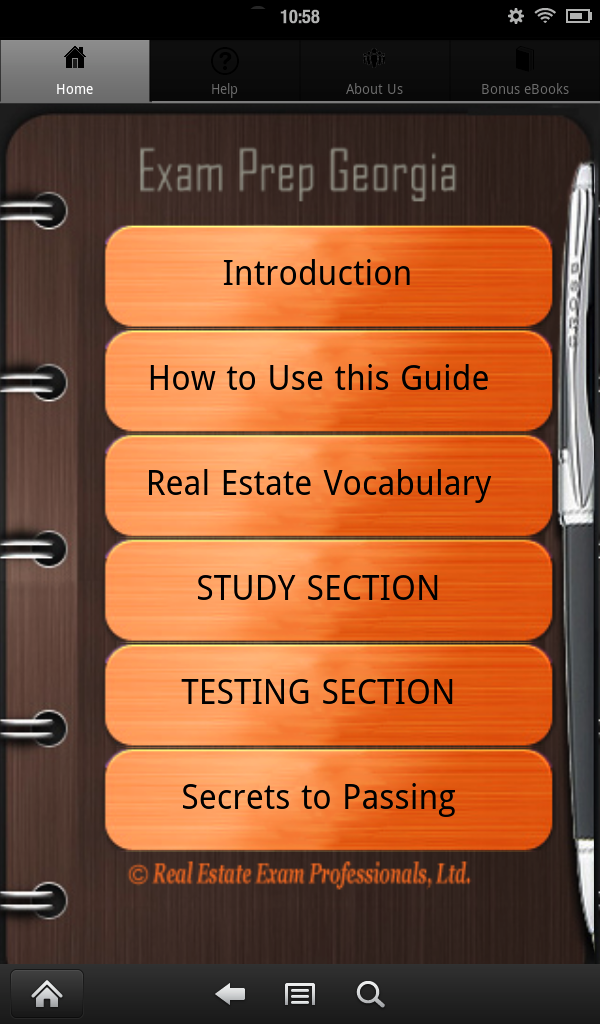Open the About Us tab
This screenshot has width=600, height=1024.
coord(374,72)
